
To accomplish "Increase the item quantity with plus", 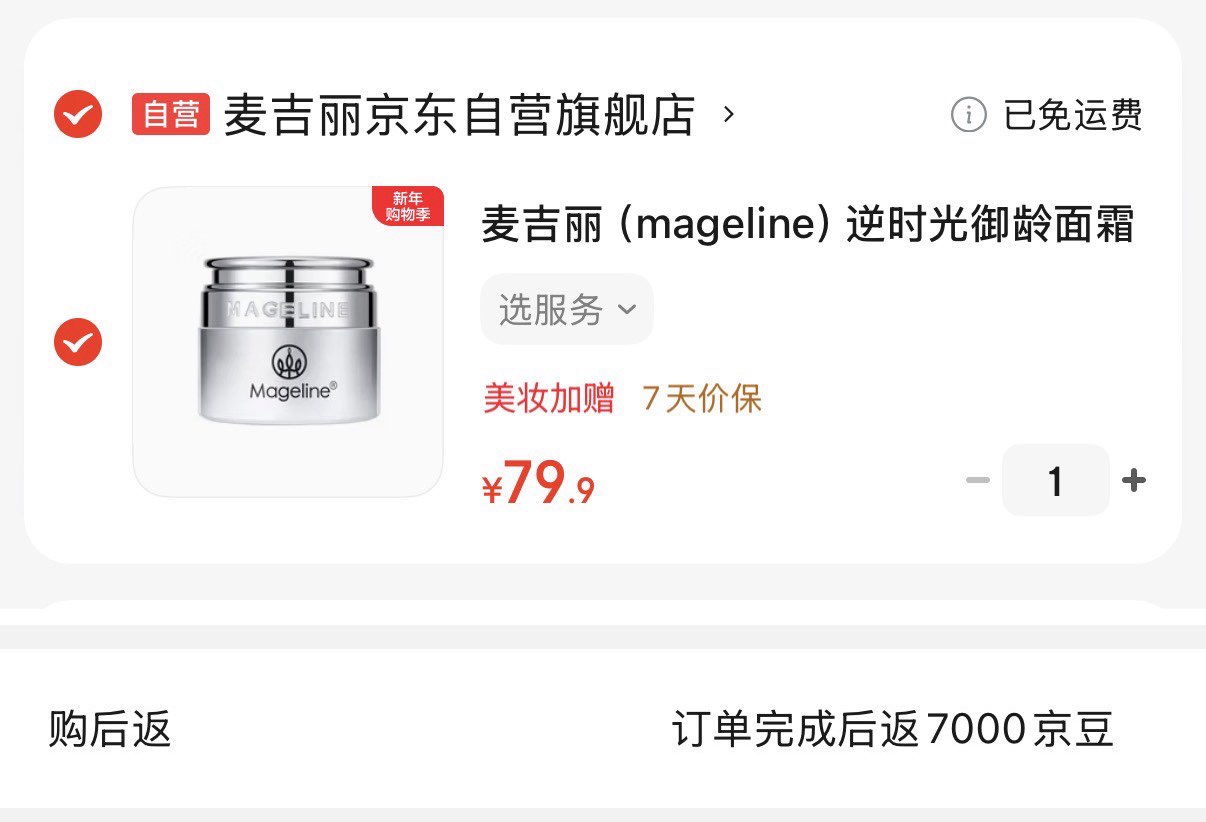I will coord(1133,481).
